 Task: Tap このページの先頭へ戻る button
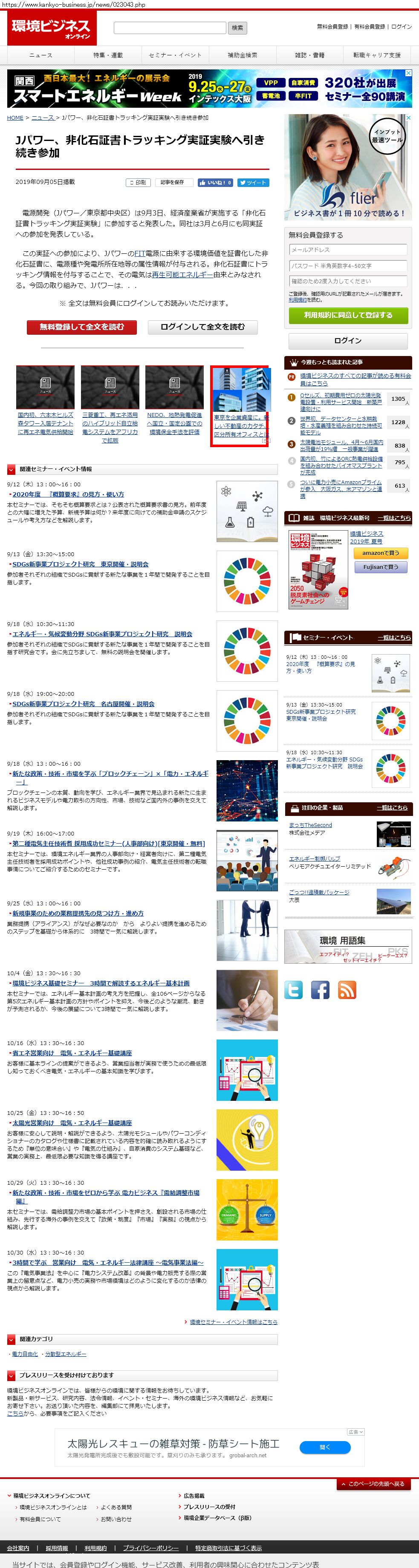375,1483
